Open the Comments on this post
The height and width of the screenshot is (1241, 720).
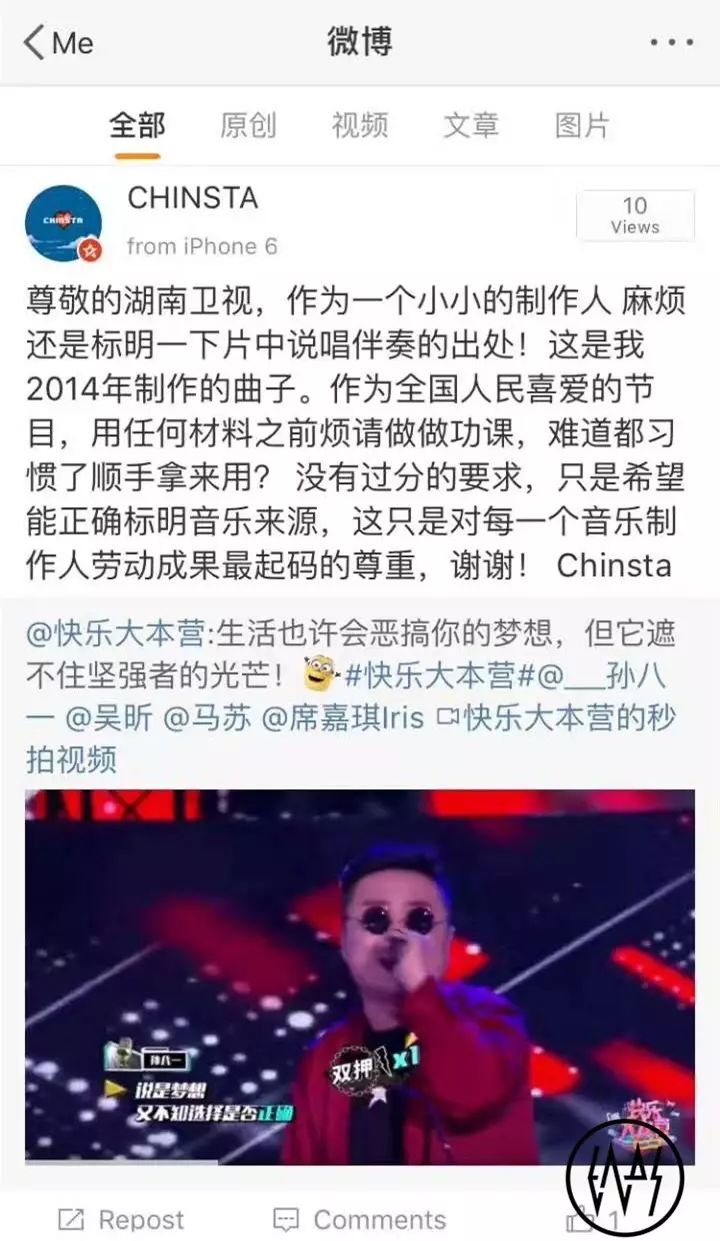click(x=360, y=1220)
